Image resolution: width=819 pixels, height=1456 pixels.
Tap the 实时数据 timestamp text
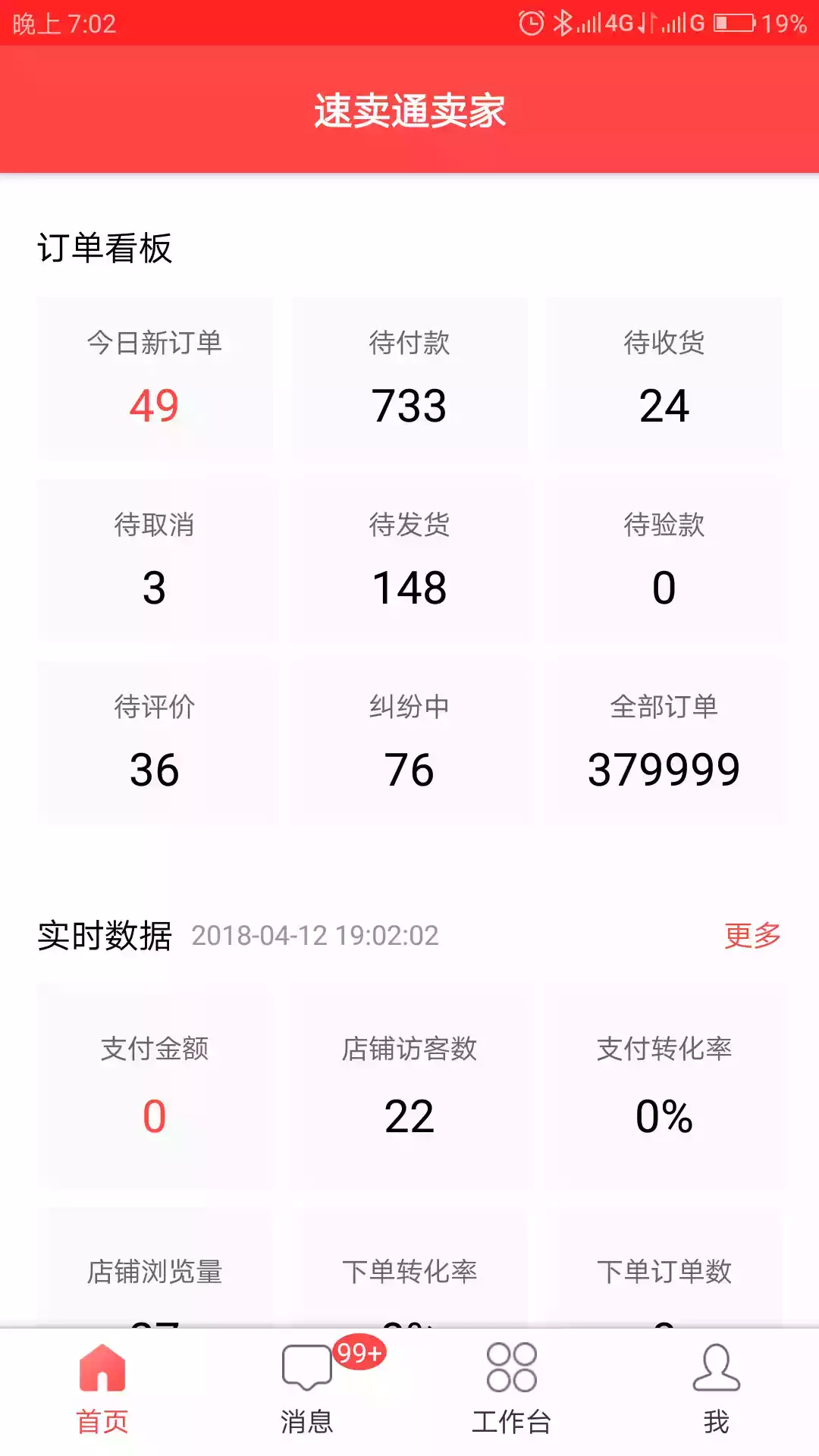[x=315, y=937]
